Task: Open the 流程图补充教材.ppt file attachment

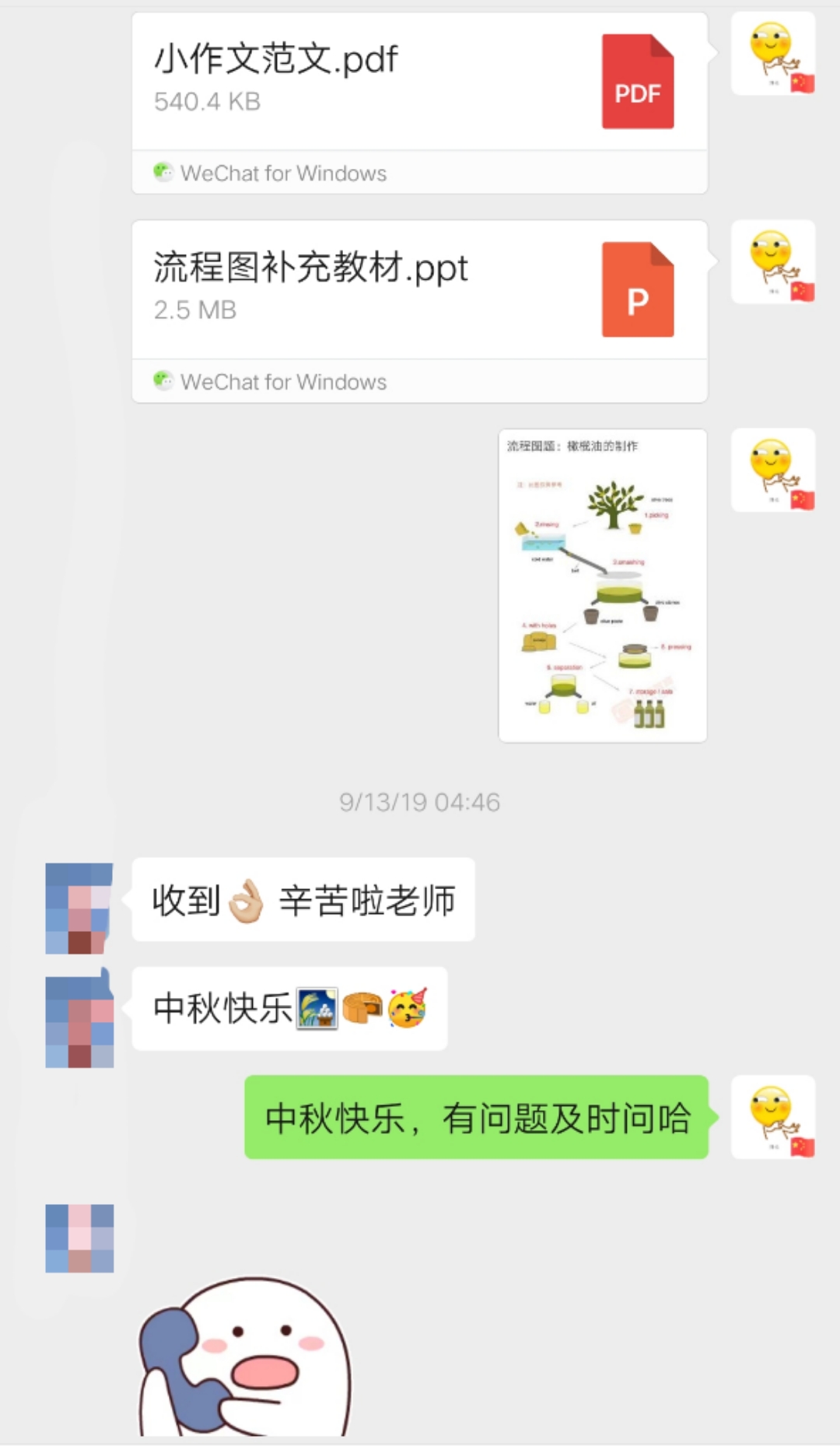Action: pos(418,290)
